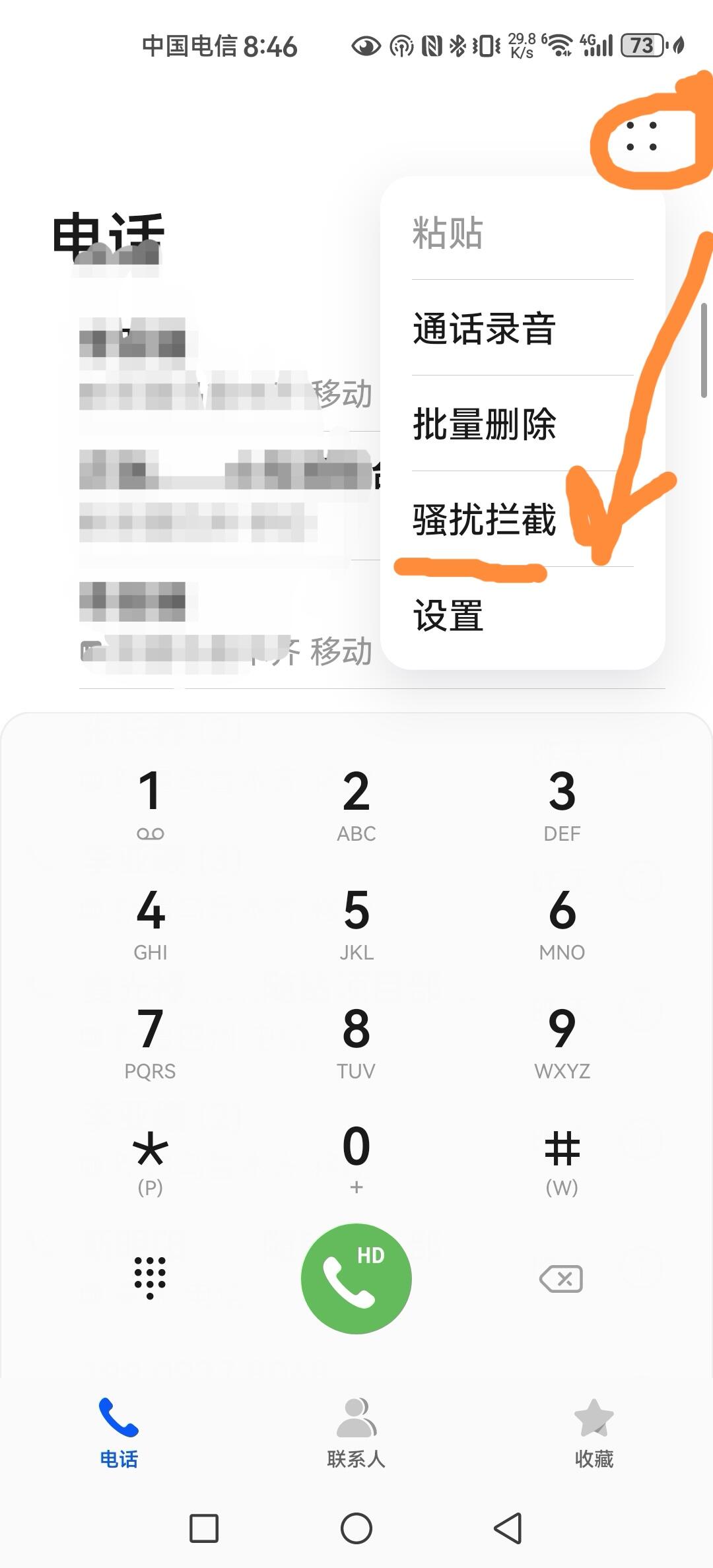Tap keypad digit 2 ABC
713x1568 pixels.
click(356, 803)
